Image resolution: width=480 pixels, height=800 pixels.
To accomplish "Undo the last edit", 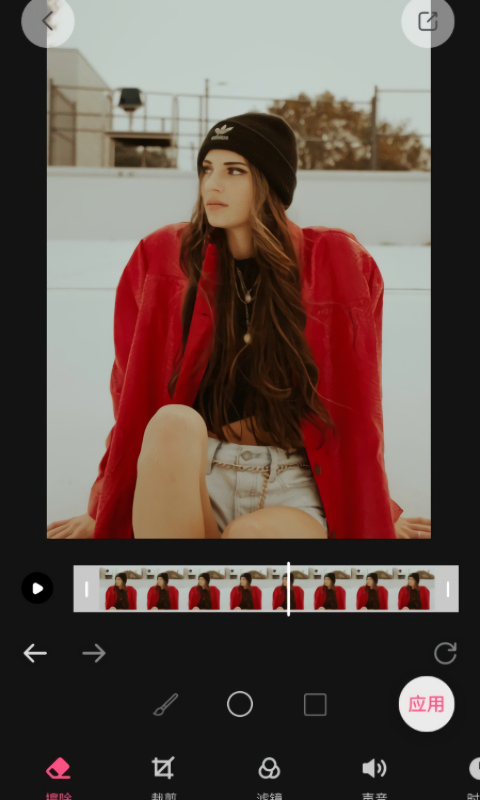I will tap(35, 653).
